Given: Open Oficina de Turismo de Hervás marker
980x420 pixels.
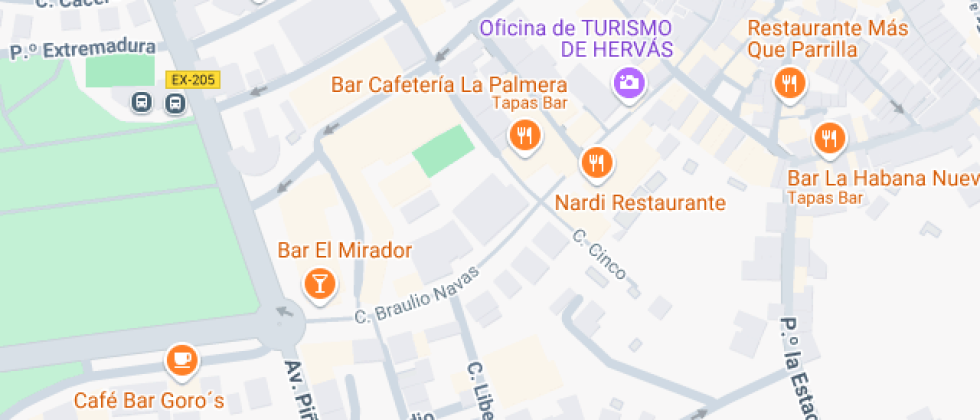Looking at the screenshot, I should tap(629, 83).
